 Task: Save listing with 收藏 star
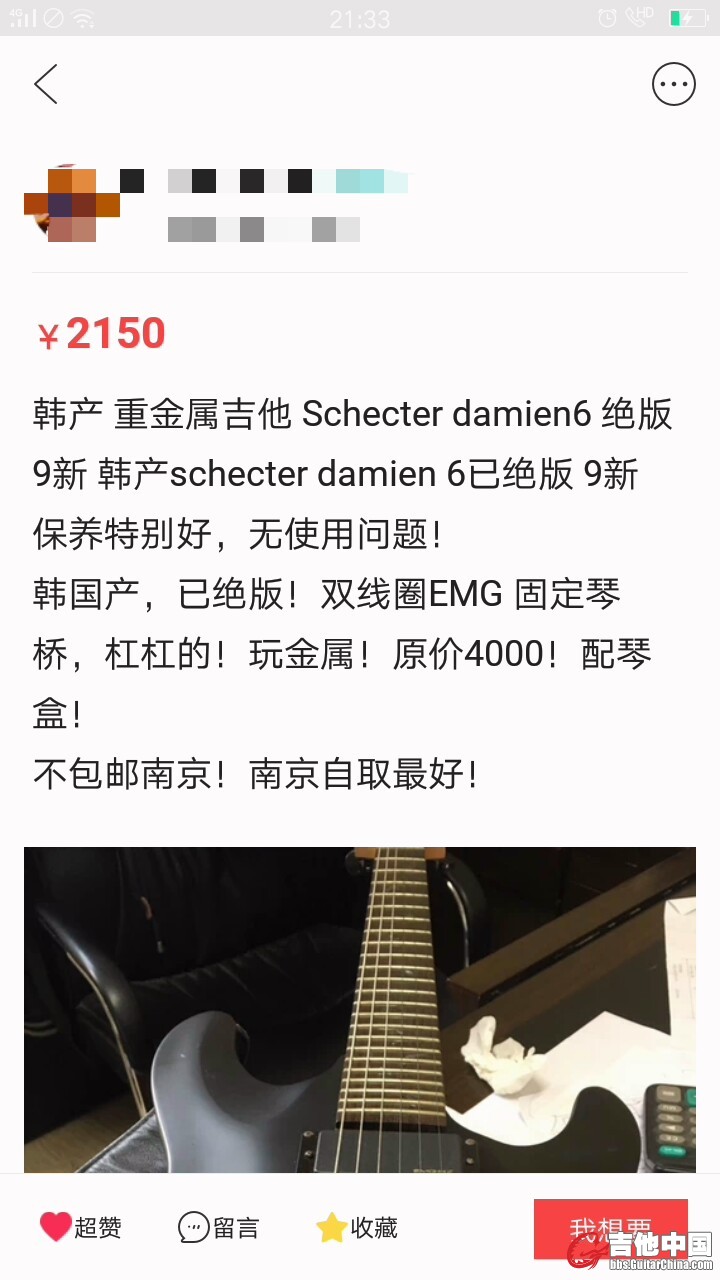click(356, 1227)
